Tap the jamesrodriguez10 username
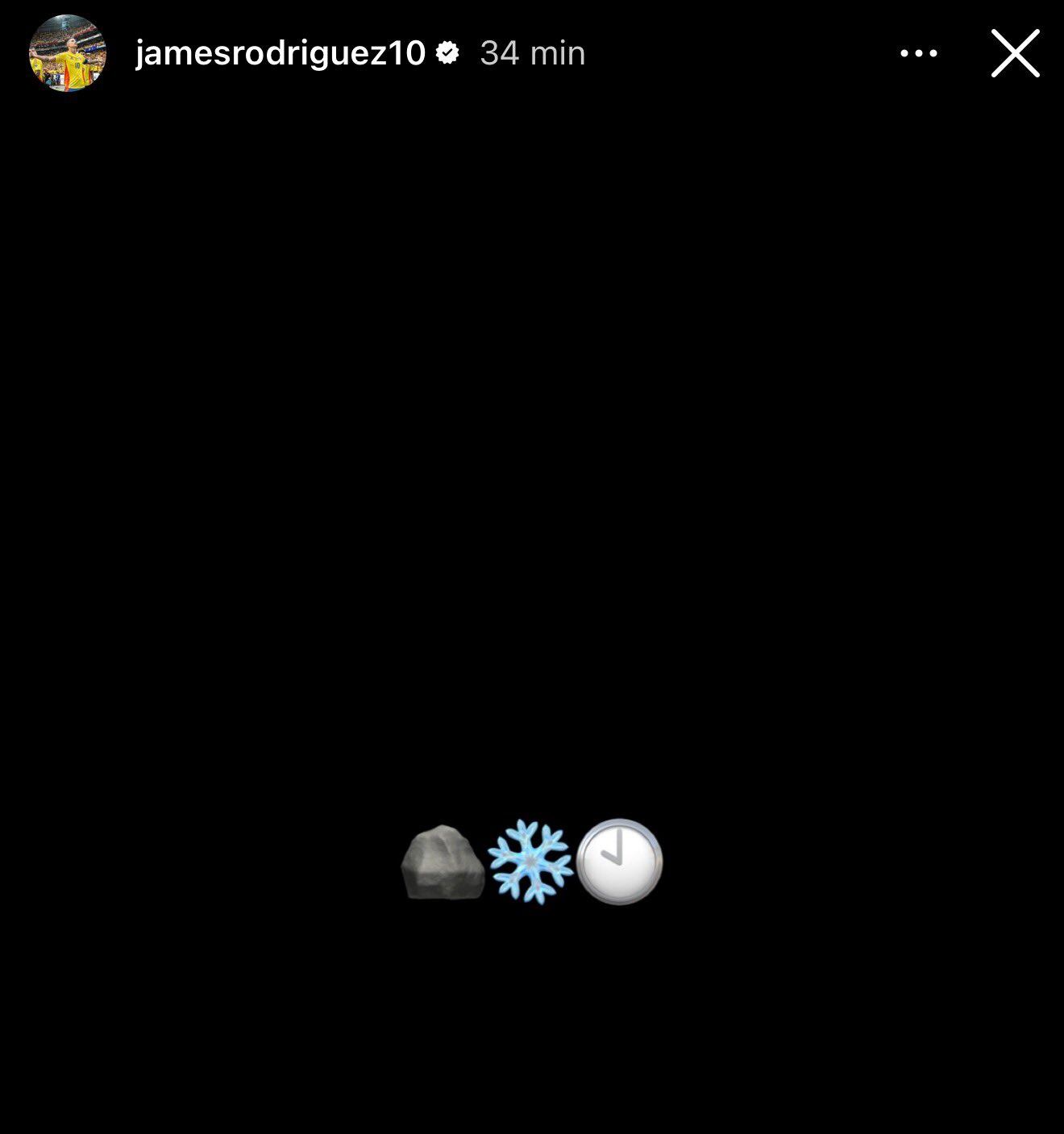 coord(280,53)
